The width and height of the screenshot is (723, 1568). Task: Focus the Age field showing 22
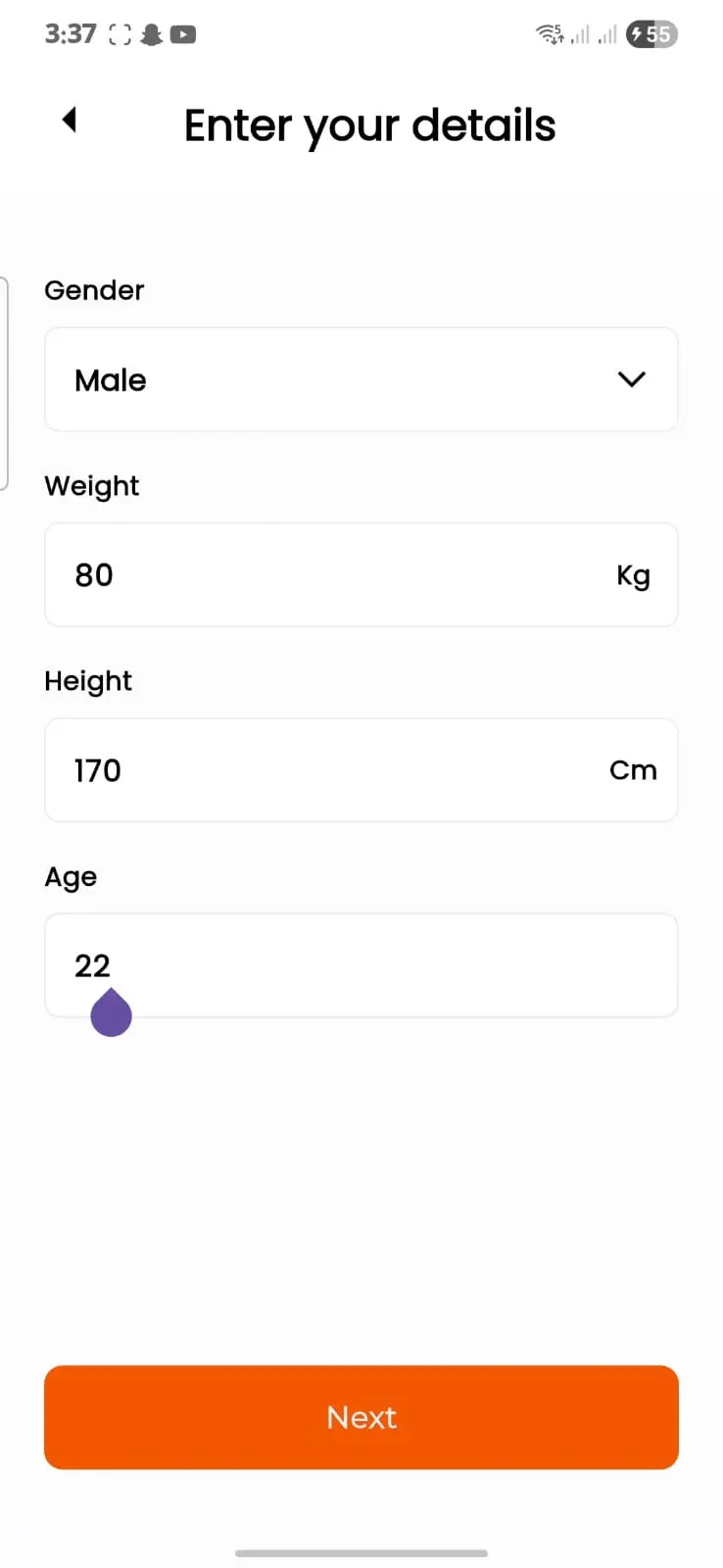361,965
